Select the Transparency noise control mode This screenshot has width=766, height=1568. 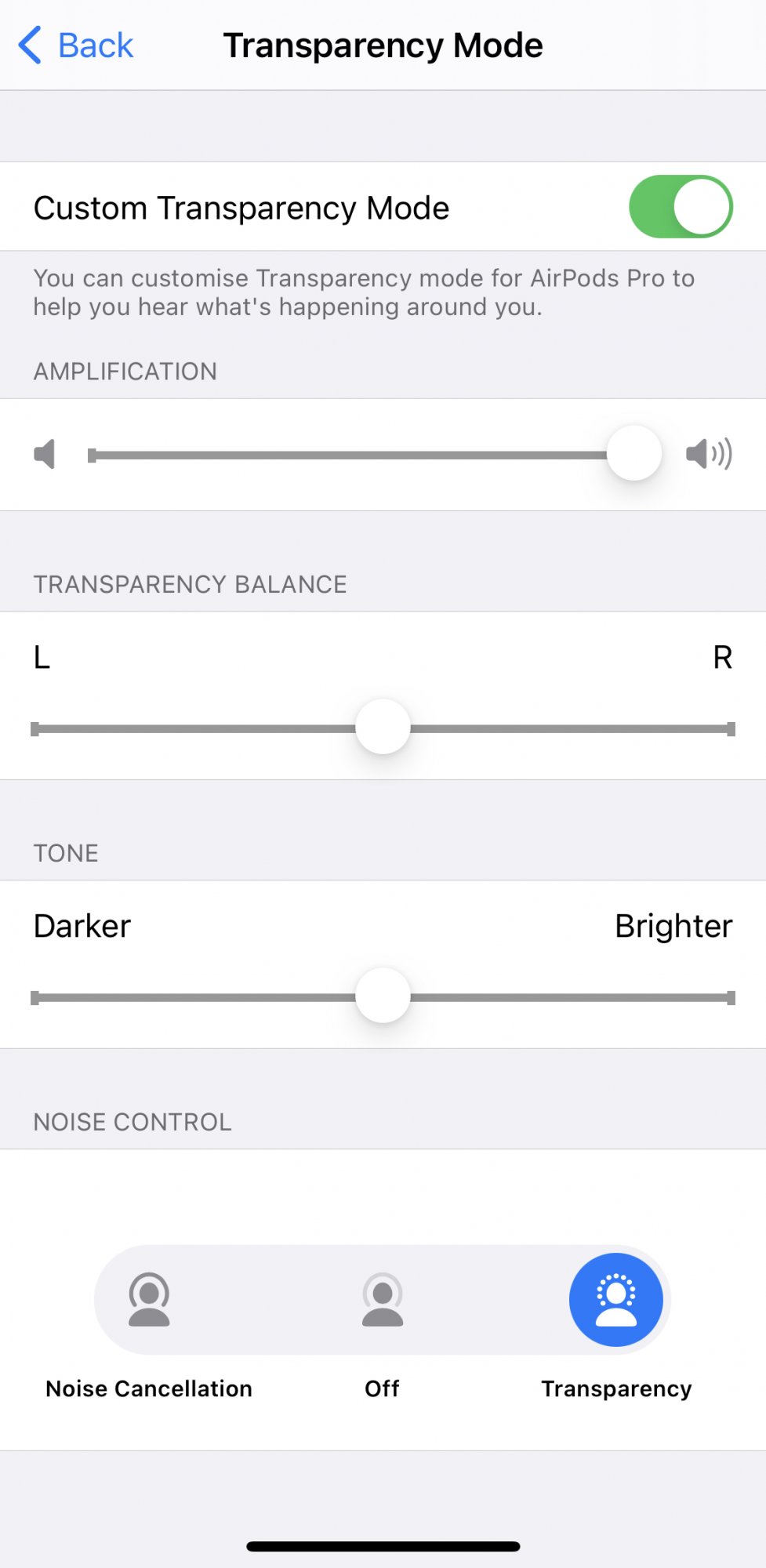coord(616,1300)
